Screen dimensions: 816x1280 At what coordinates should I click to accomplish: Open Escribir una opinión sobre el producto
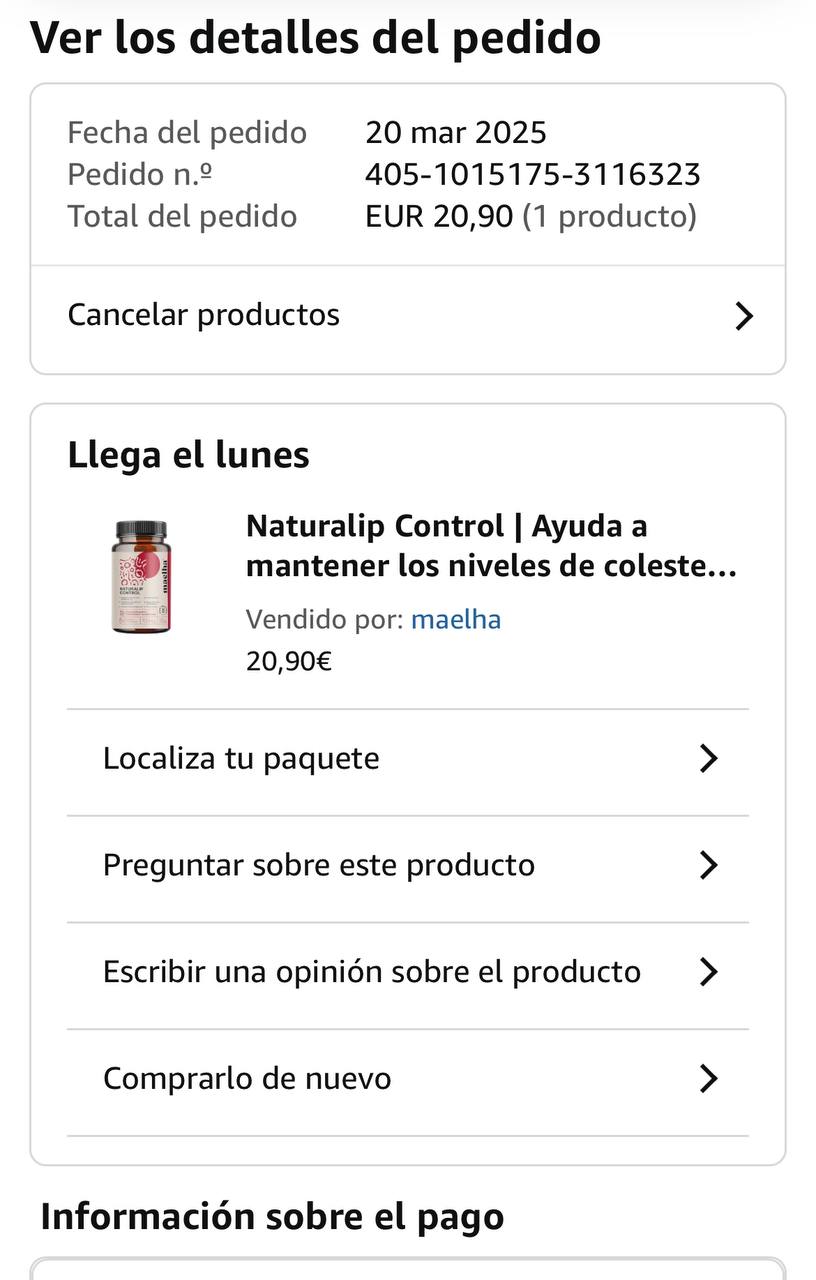[x=407, y=972]
